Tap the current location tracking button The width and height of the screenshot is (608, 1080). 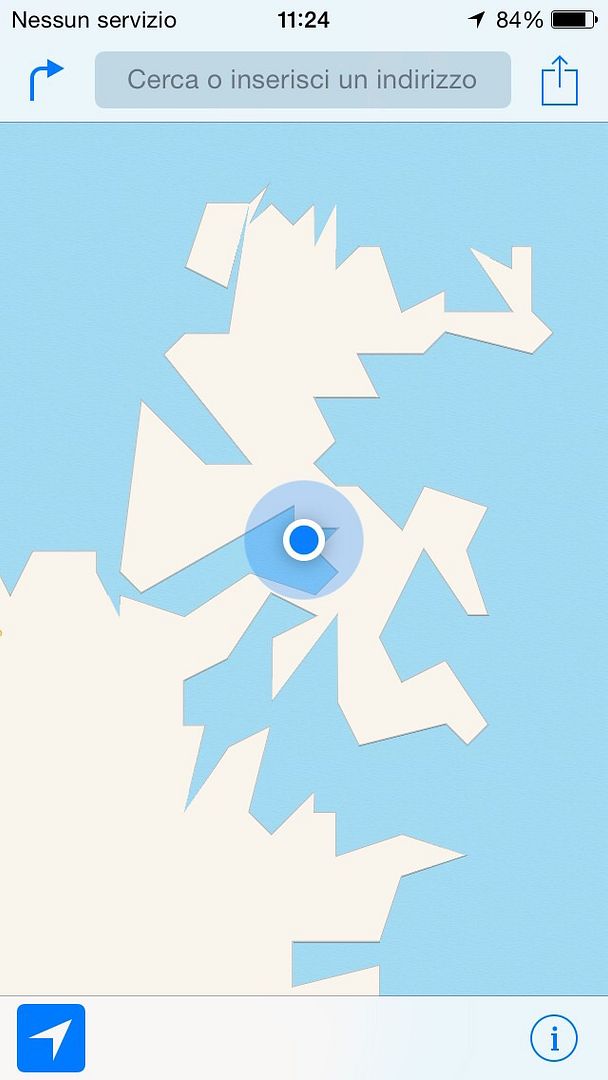pos(51,1038)
